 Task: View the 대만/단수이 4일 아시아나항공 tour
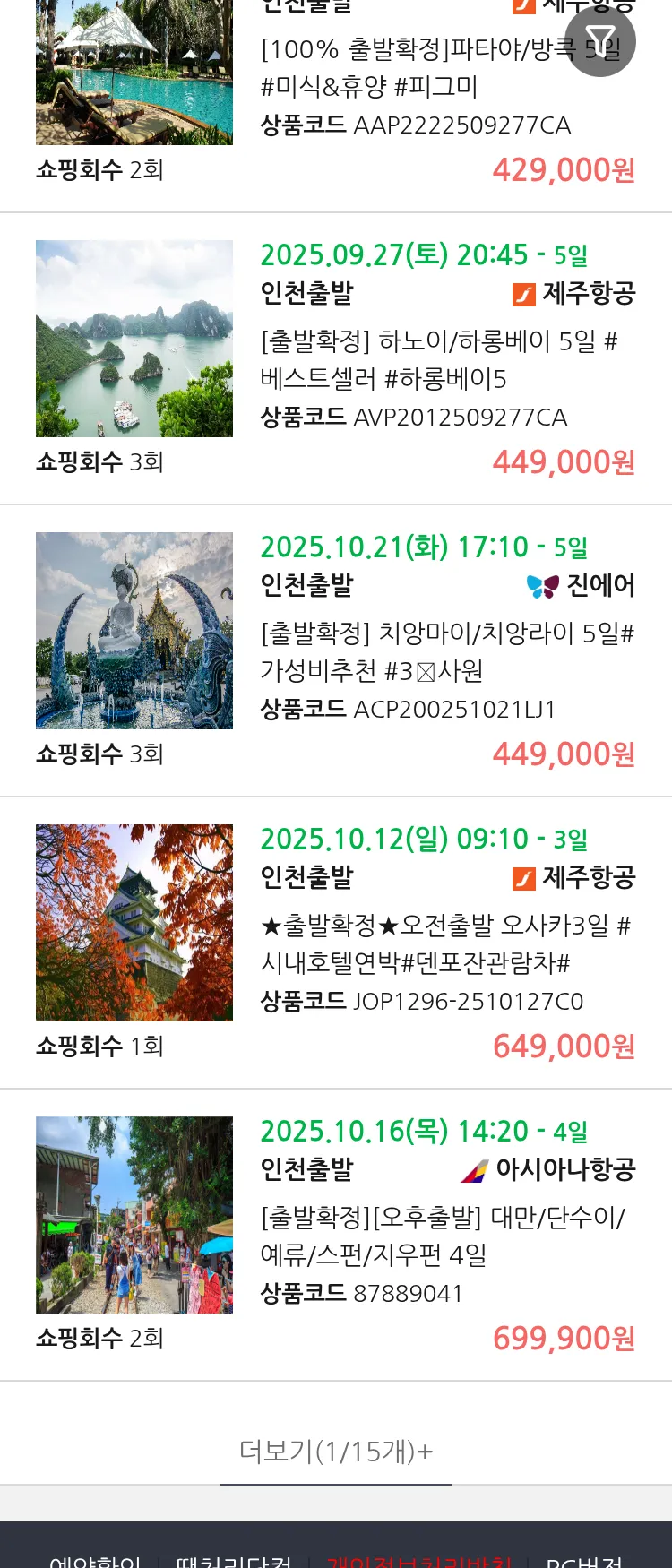pos(442,1236)
